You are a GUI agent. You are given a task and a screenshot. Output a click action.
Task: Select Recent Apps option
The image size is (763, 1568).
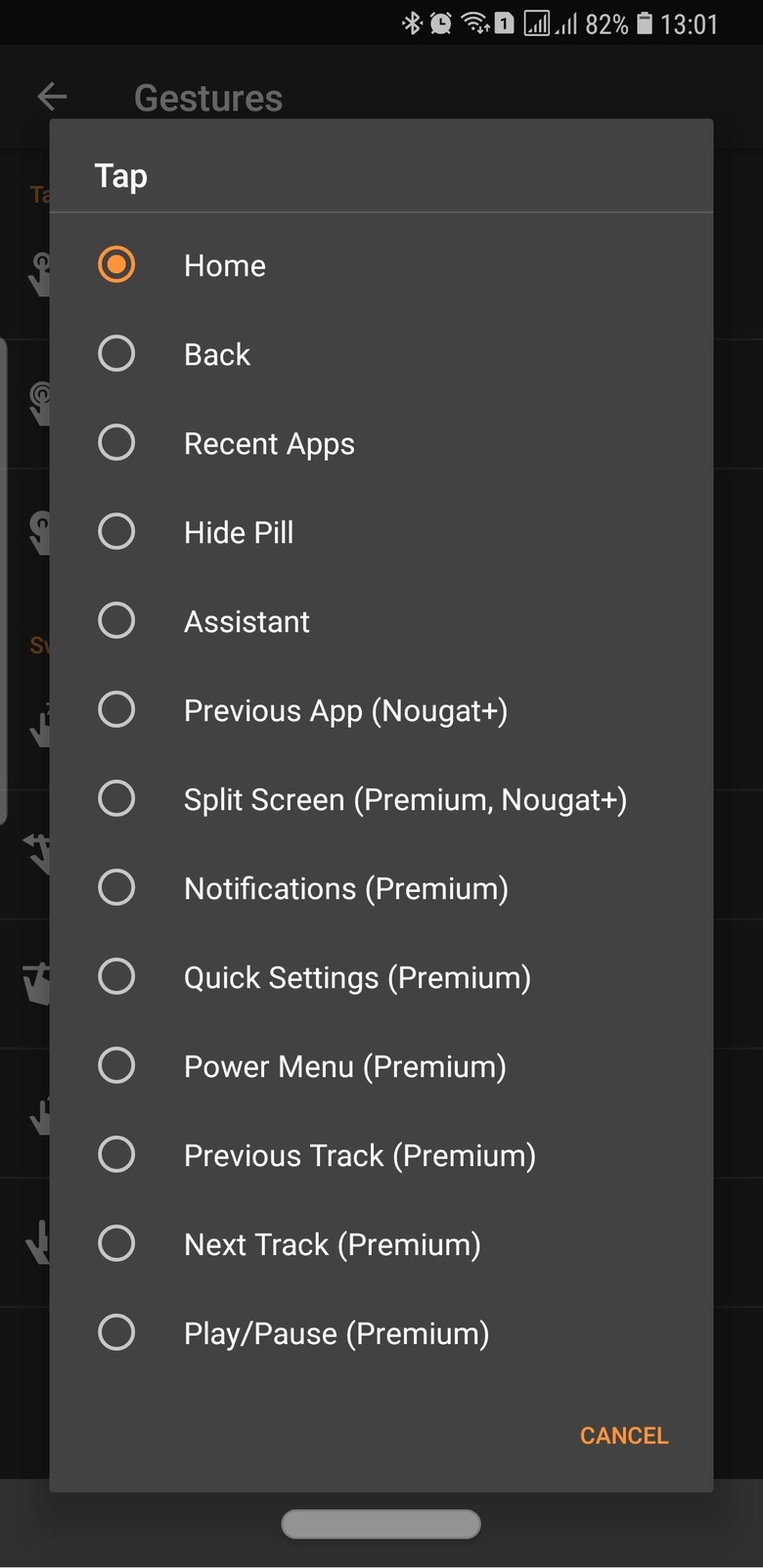pyautogui.click(x=116, y=443)
